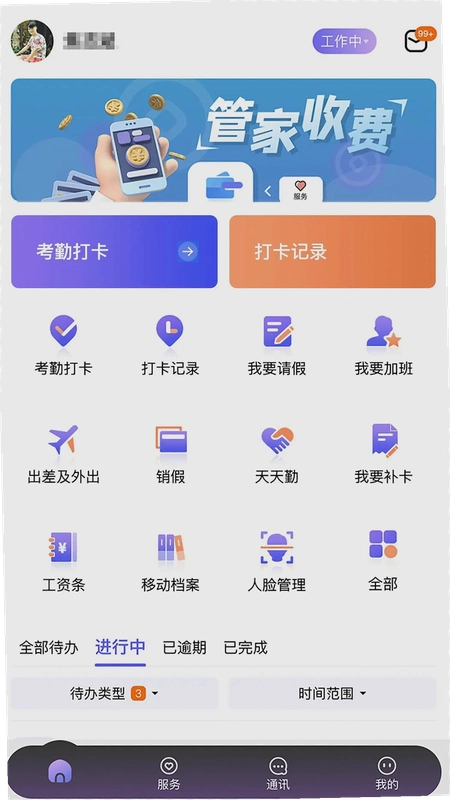The image size is (450, 800).
Task: Show 全部 apps in the grid
Action: [x=383, y=561]
